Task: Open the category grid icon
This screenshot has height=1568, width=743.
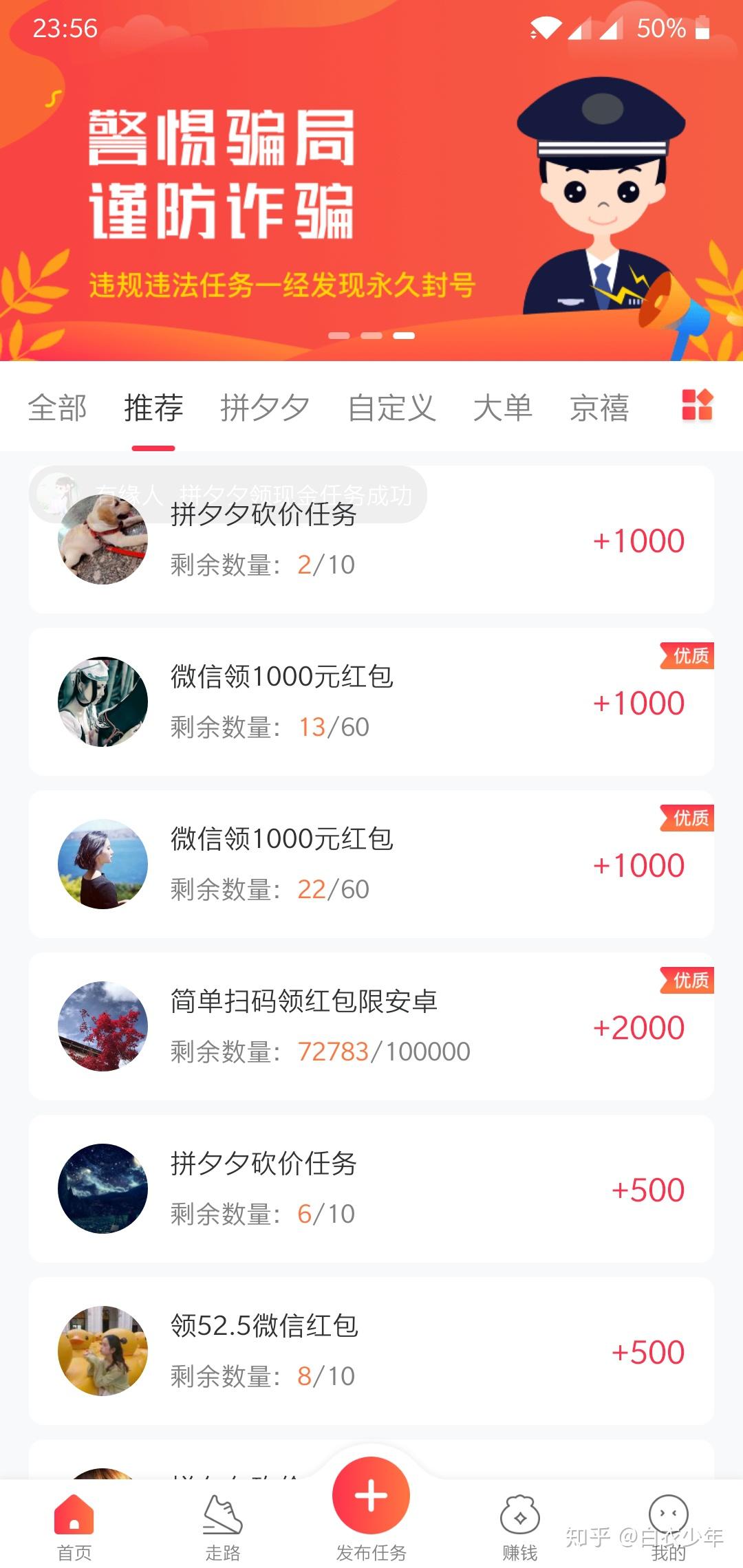Action: [x=696, y=405]
